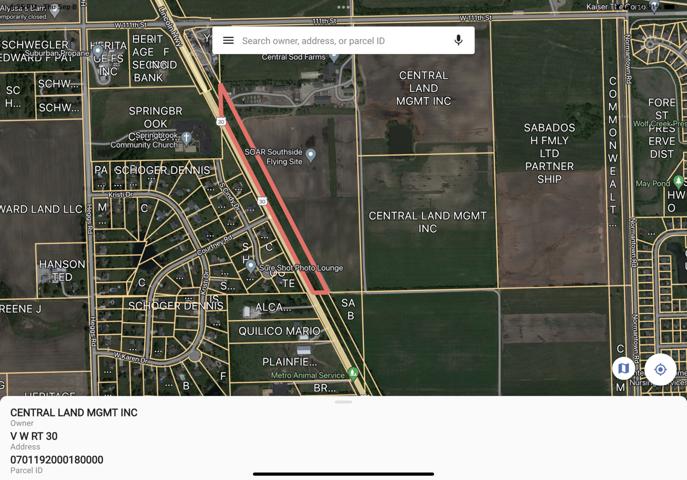Tap the search owner, address, or parcel field
This screenshot has height=480, width=687.
click(340, 41)
